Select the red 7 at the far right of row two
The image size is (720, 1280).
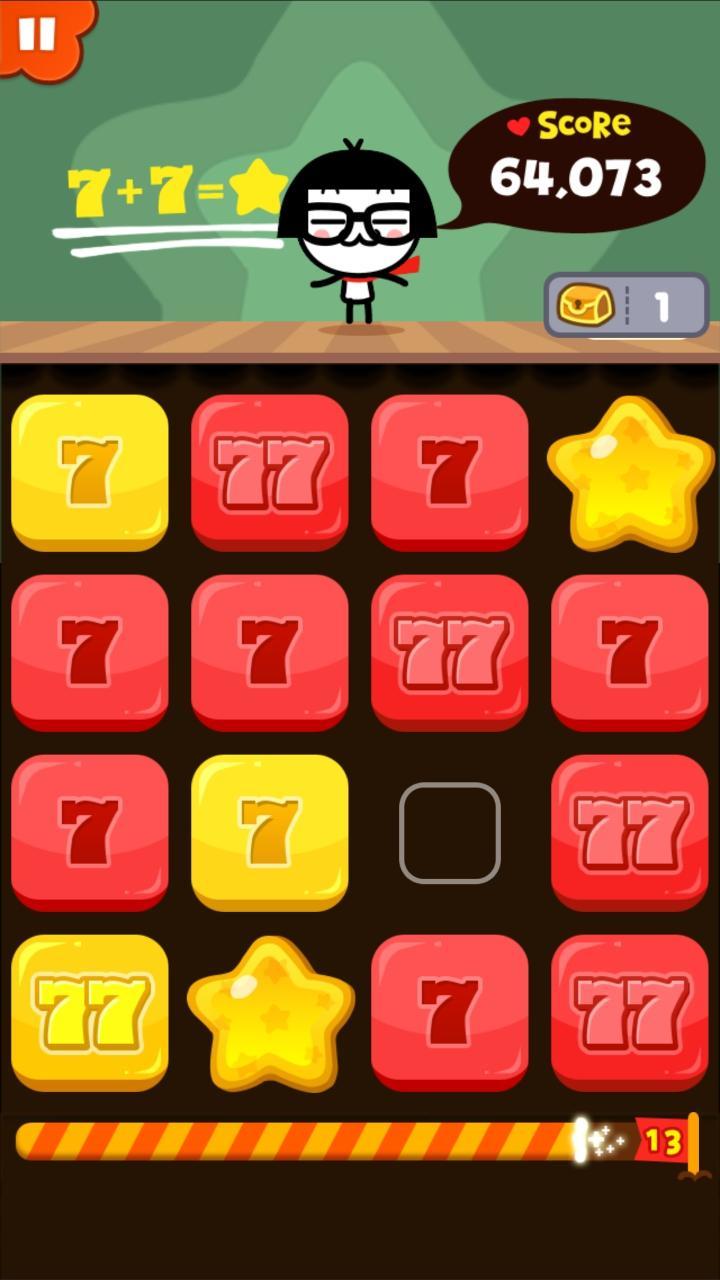tap(630, 651)
